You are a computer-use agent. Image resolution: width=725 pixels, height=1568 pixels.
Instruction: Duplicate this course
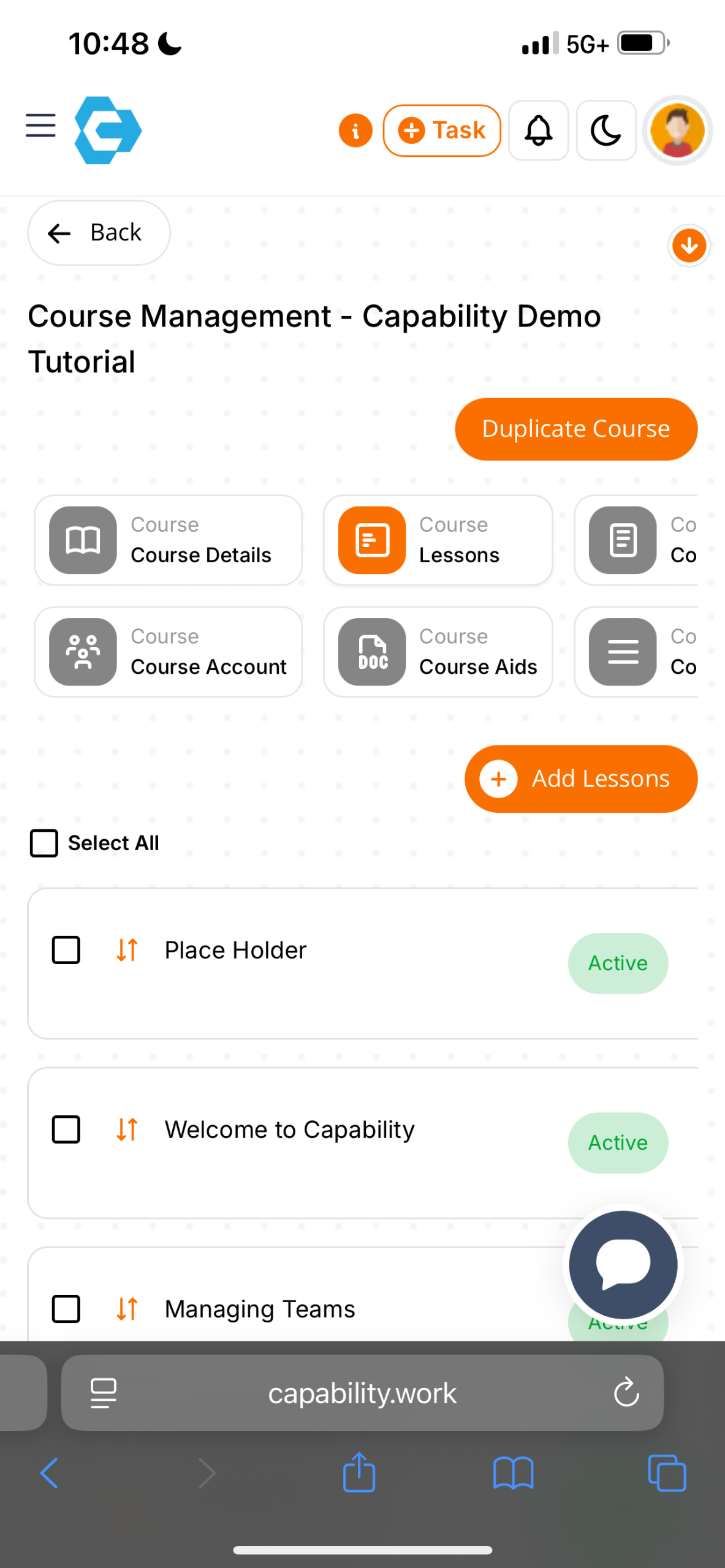point(575,429)
